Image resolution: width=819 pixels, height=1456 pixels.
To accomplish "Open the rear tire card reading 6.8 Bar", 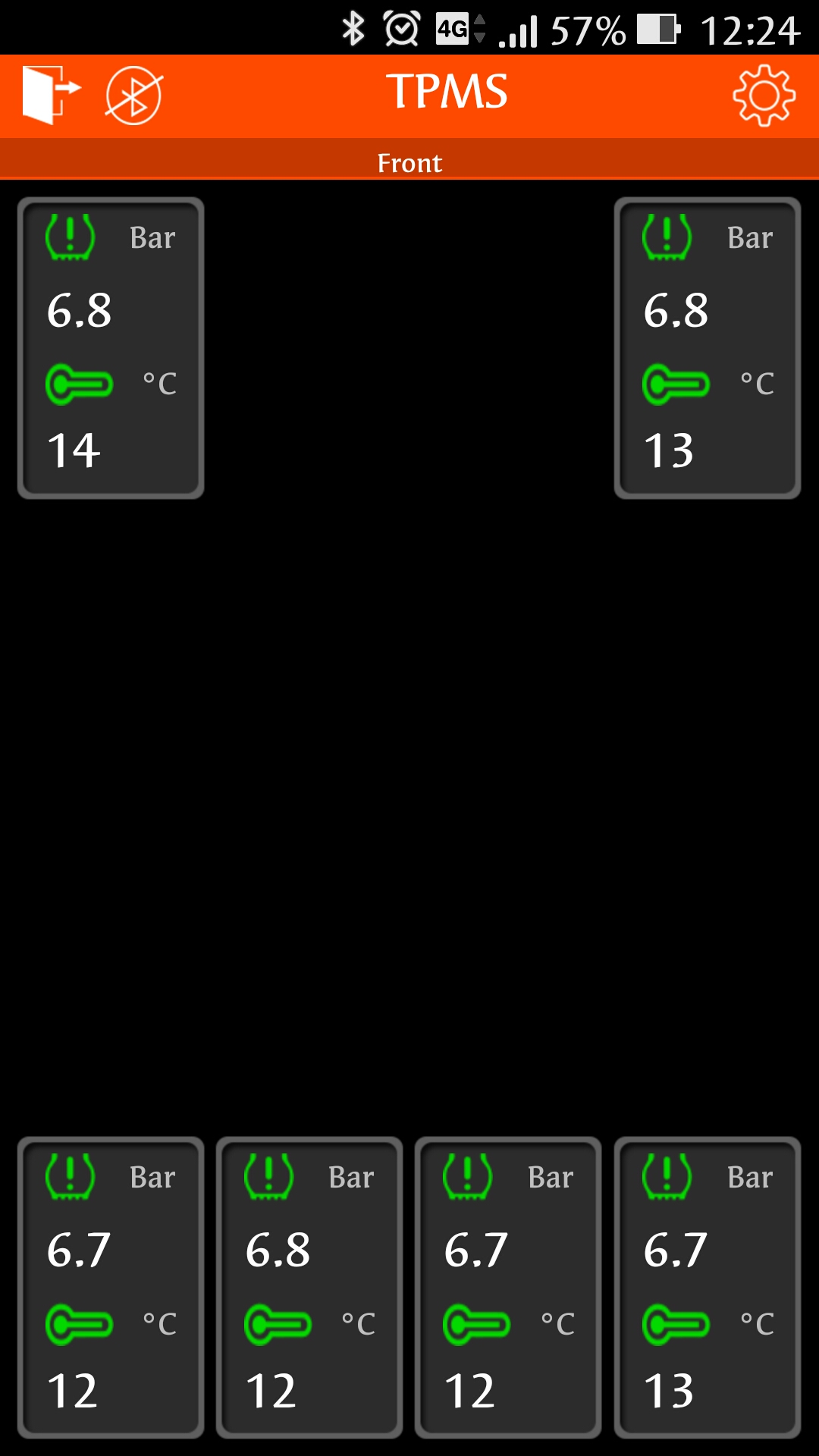I will pos(309,1287).
